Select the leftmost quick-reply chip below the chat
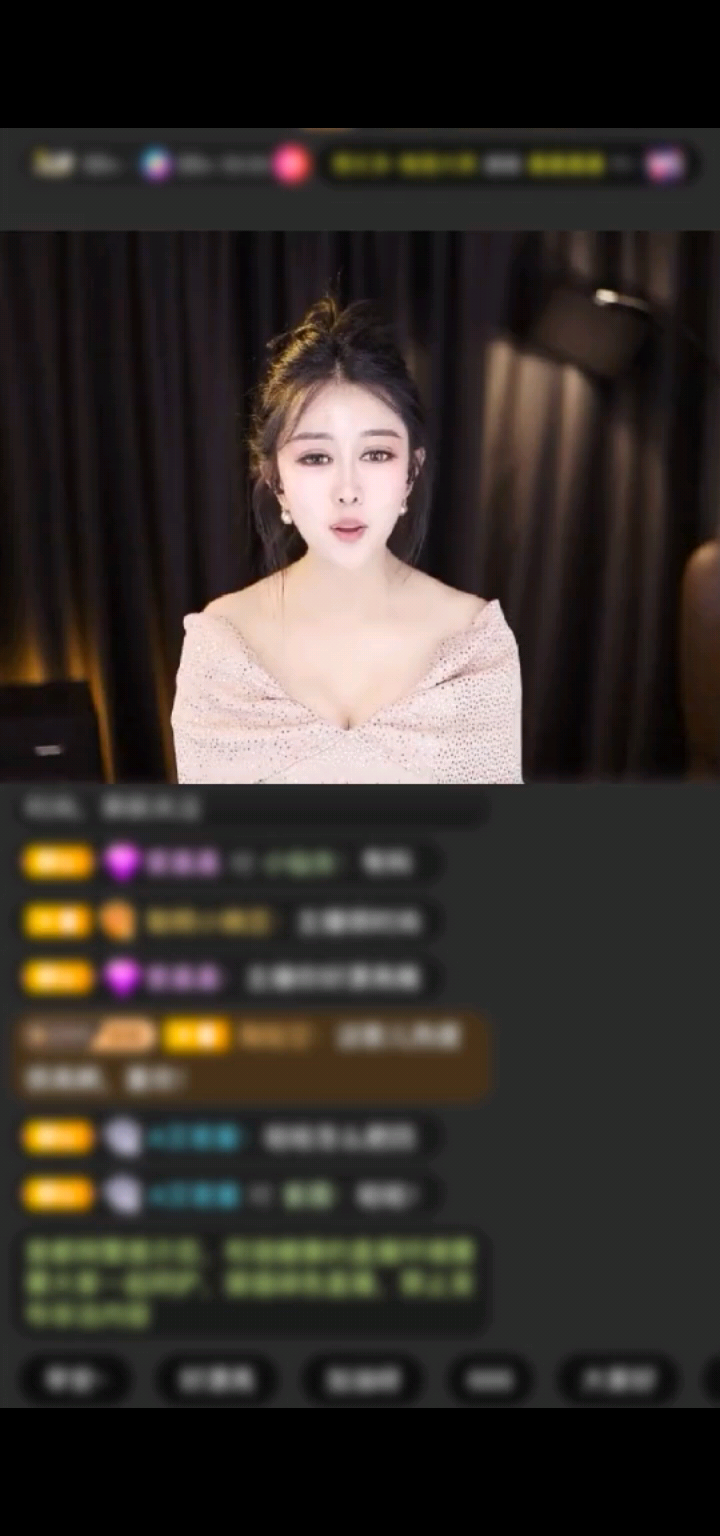Viewport: 720px width, 1536px height. (75, 1380)
